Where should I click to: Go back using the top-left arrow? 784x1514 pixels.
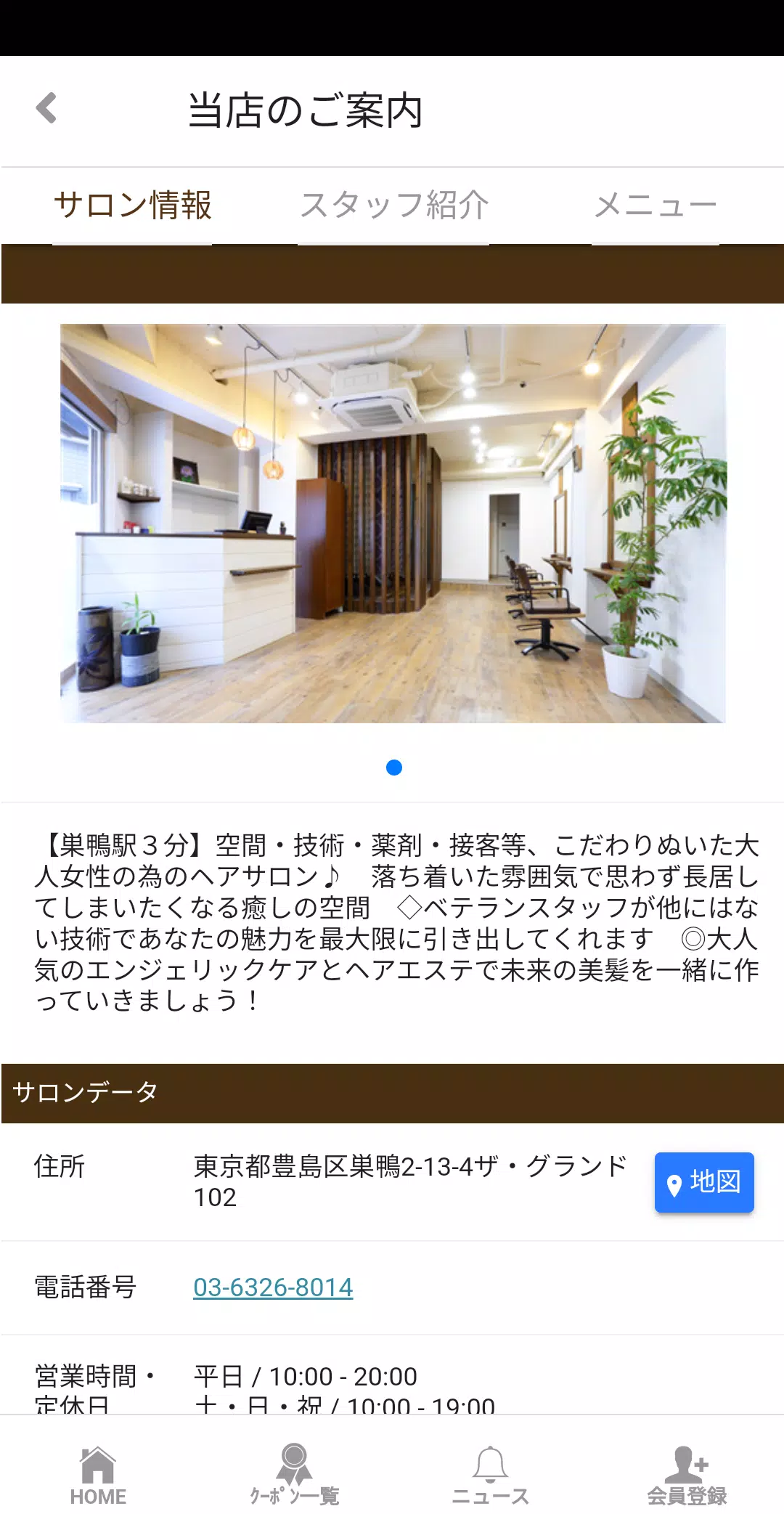tap(47, 109)
